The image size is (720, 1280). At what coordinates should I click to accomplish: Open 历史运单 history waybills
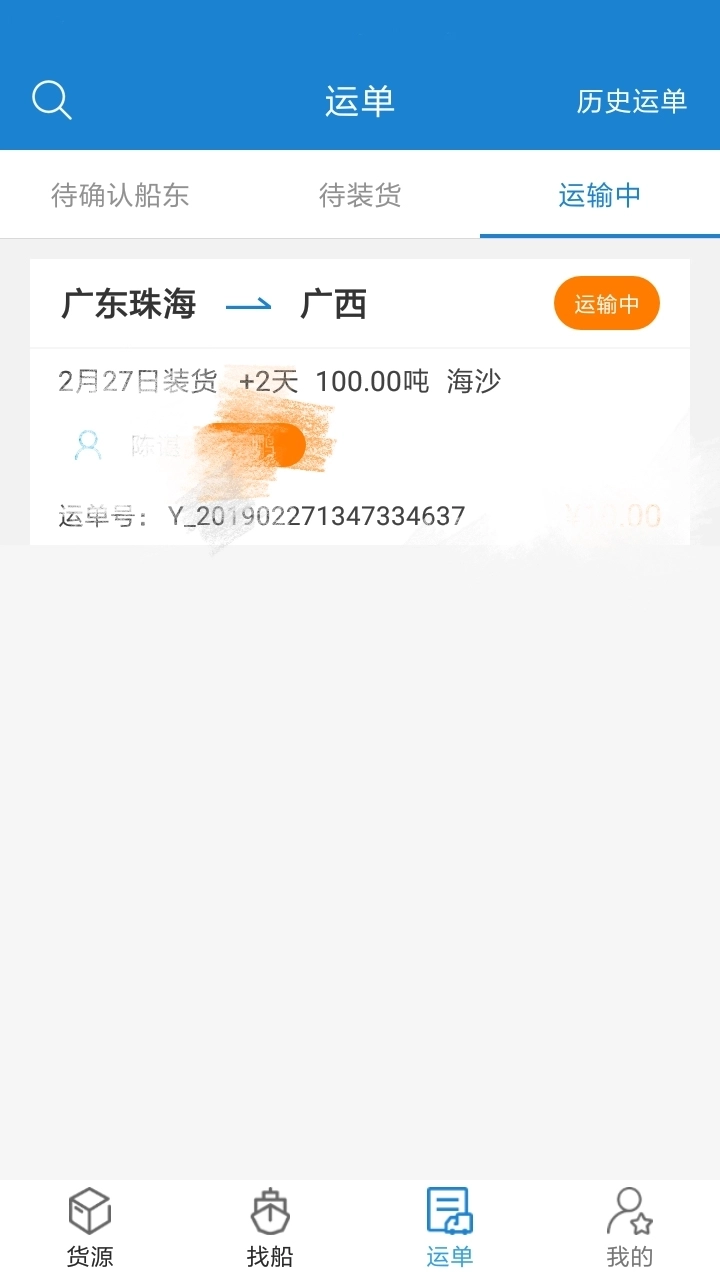tap(631, 101)
